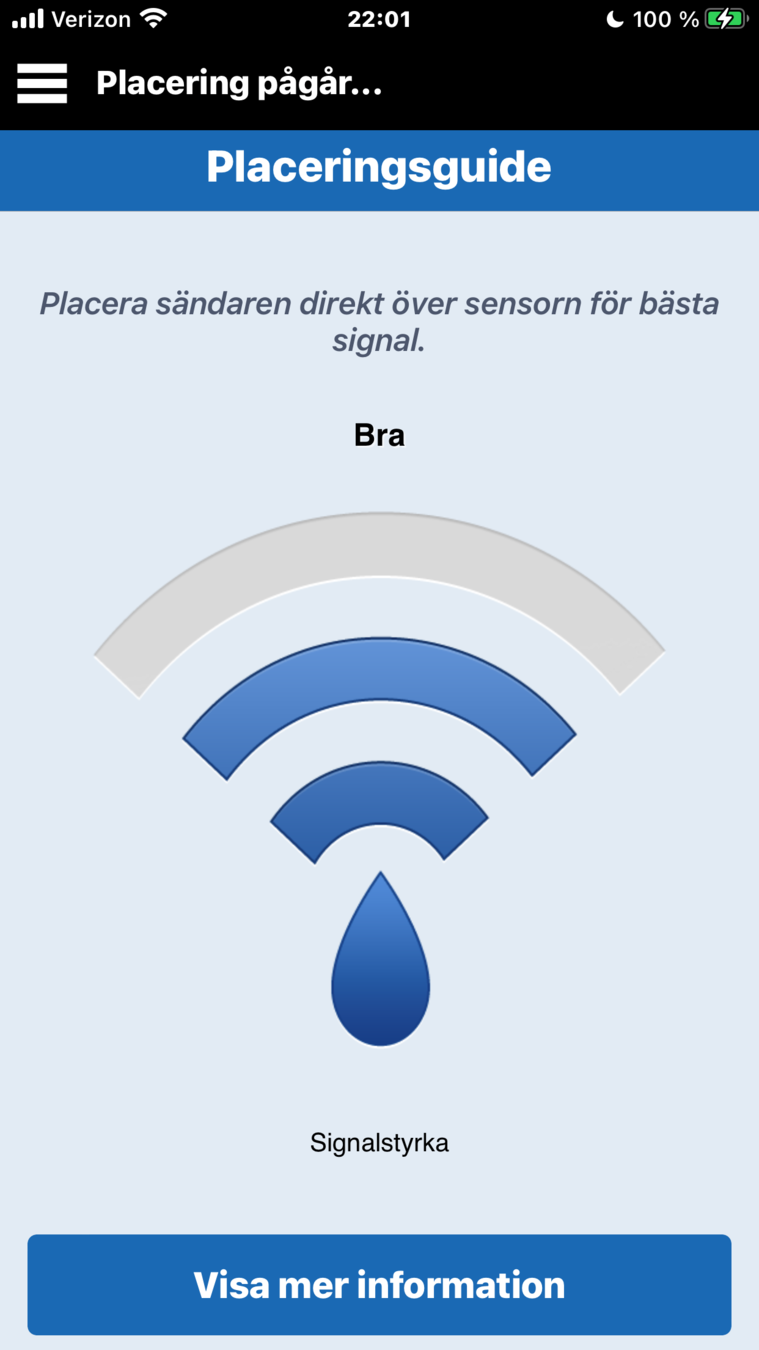This screenshot has height=1350, width=759.
Task: Open the hamburger drawer menu
Action: (42, 84)
